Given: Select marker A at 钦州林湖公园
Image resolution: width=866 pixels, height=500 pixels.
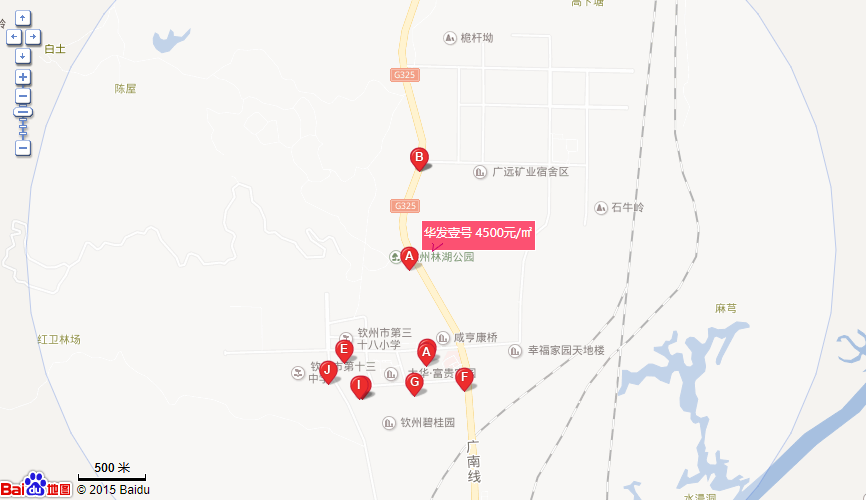Looking at the screenshot, I should tap(408, 257).
